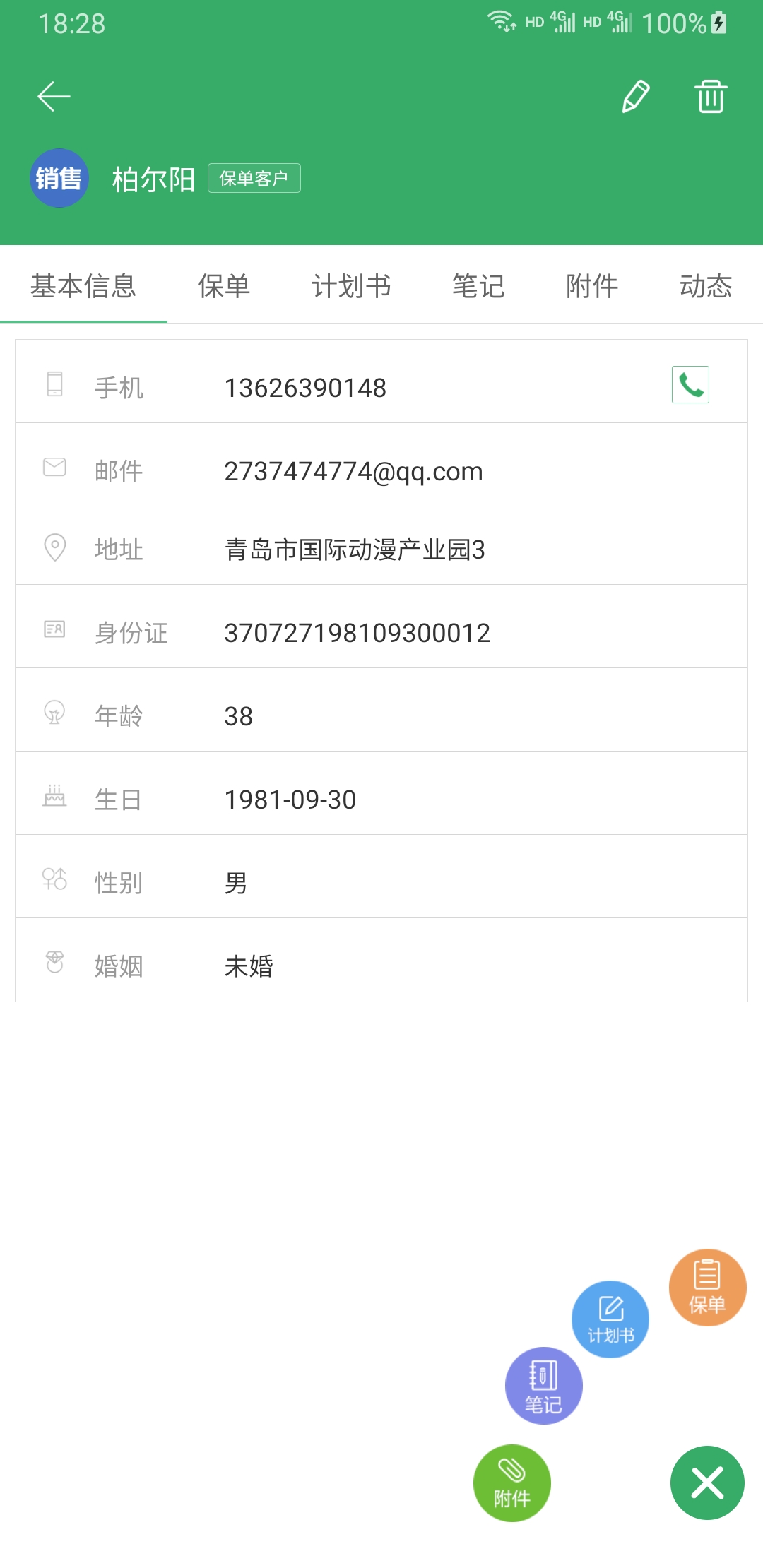Screen dimensions: 763x1568
Task: Call the phone number 13626390148
Action: [690, 385]
